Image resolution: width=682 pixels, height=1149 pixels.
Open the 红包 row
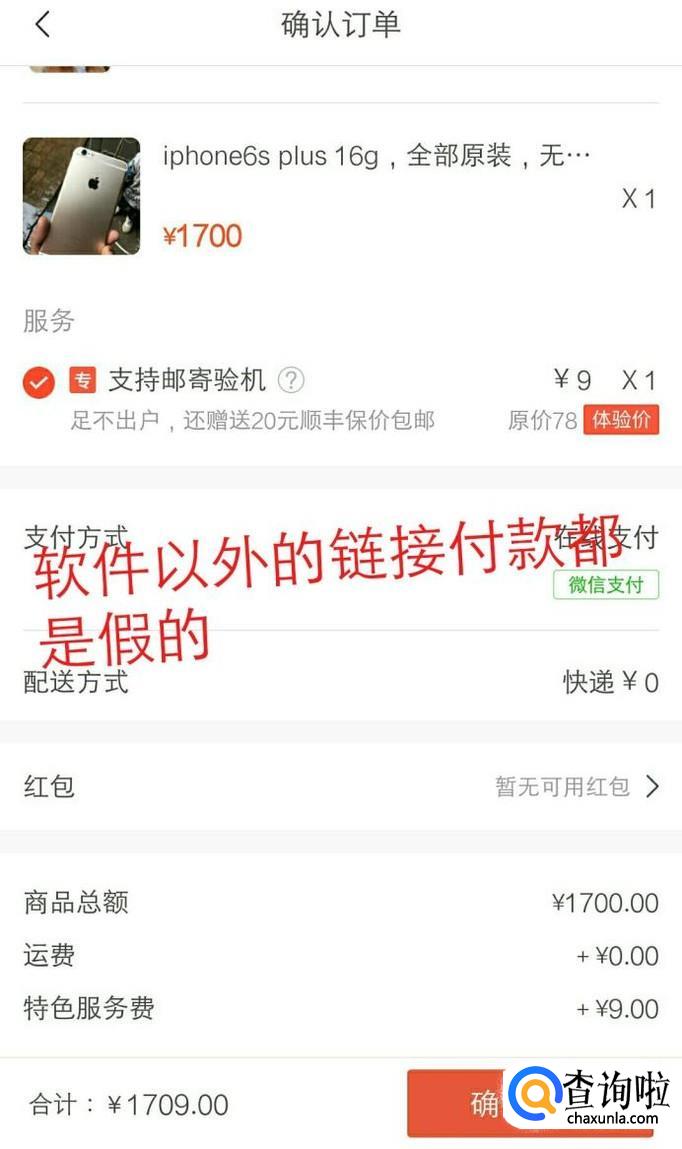(x=340, y=787)
